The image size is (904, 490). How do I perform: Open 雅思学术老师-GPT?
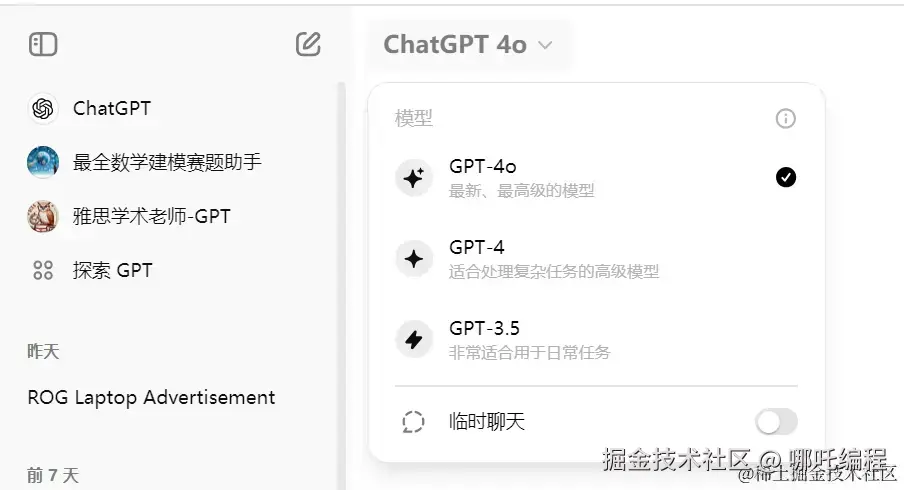151,216
